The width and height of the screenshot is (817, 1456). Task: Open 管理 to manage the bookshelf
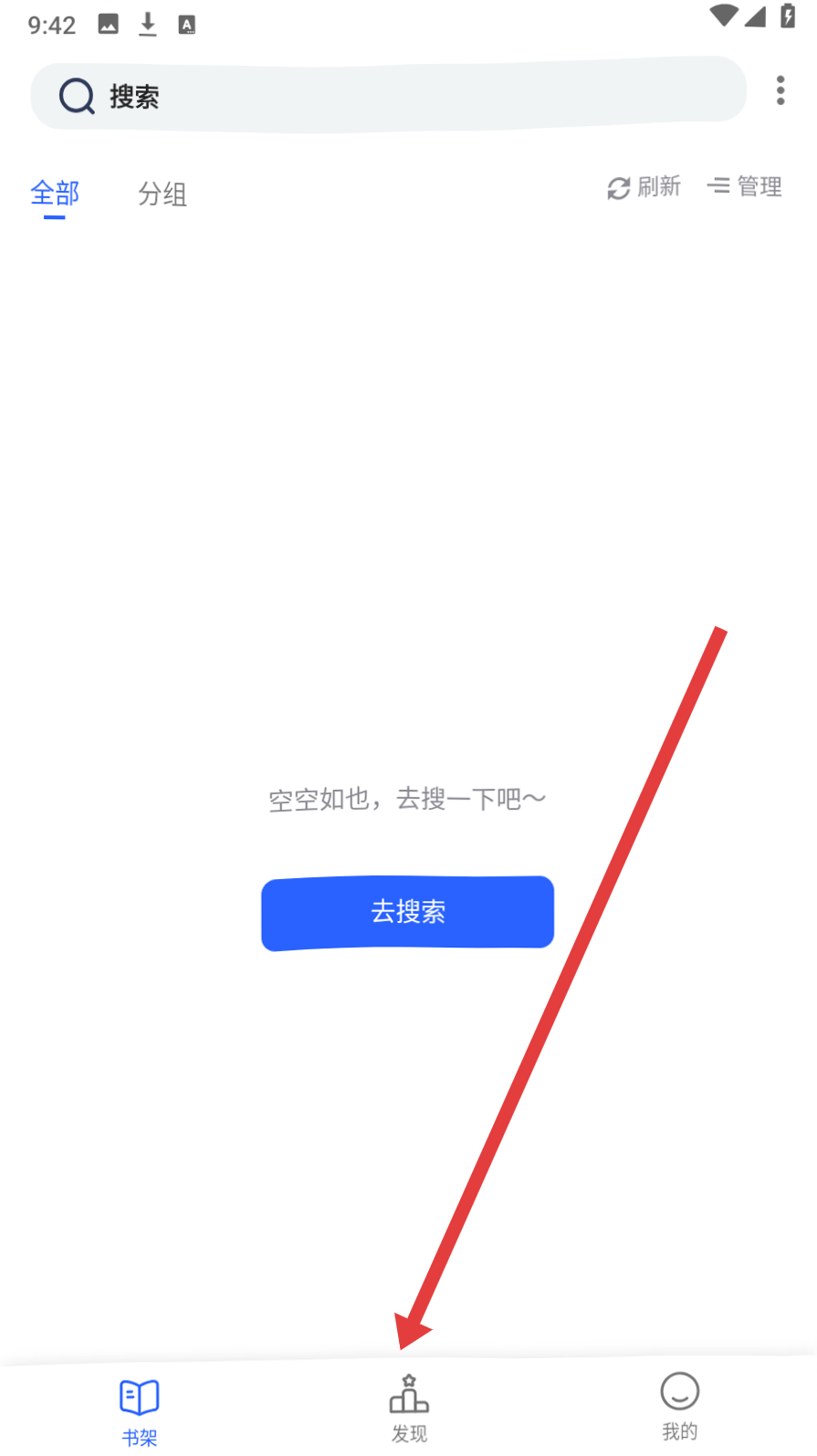coord(745,187)
